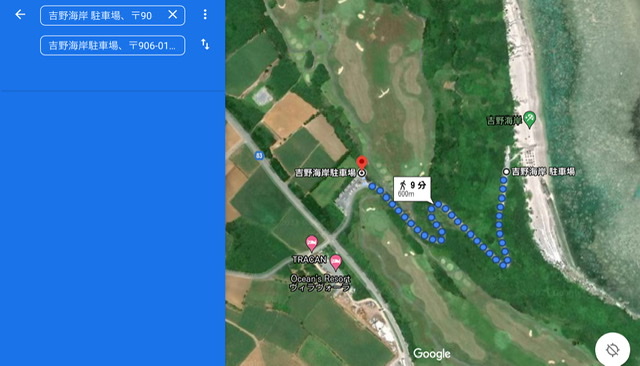This screenshot has height=366, width=640.
Task: Go back with the arrow icon
Action: pos(20,15)
